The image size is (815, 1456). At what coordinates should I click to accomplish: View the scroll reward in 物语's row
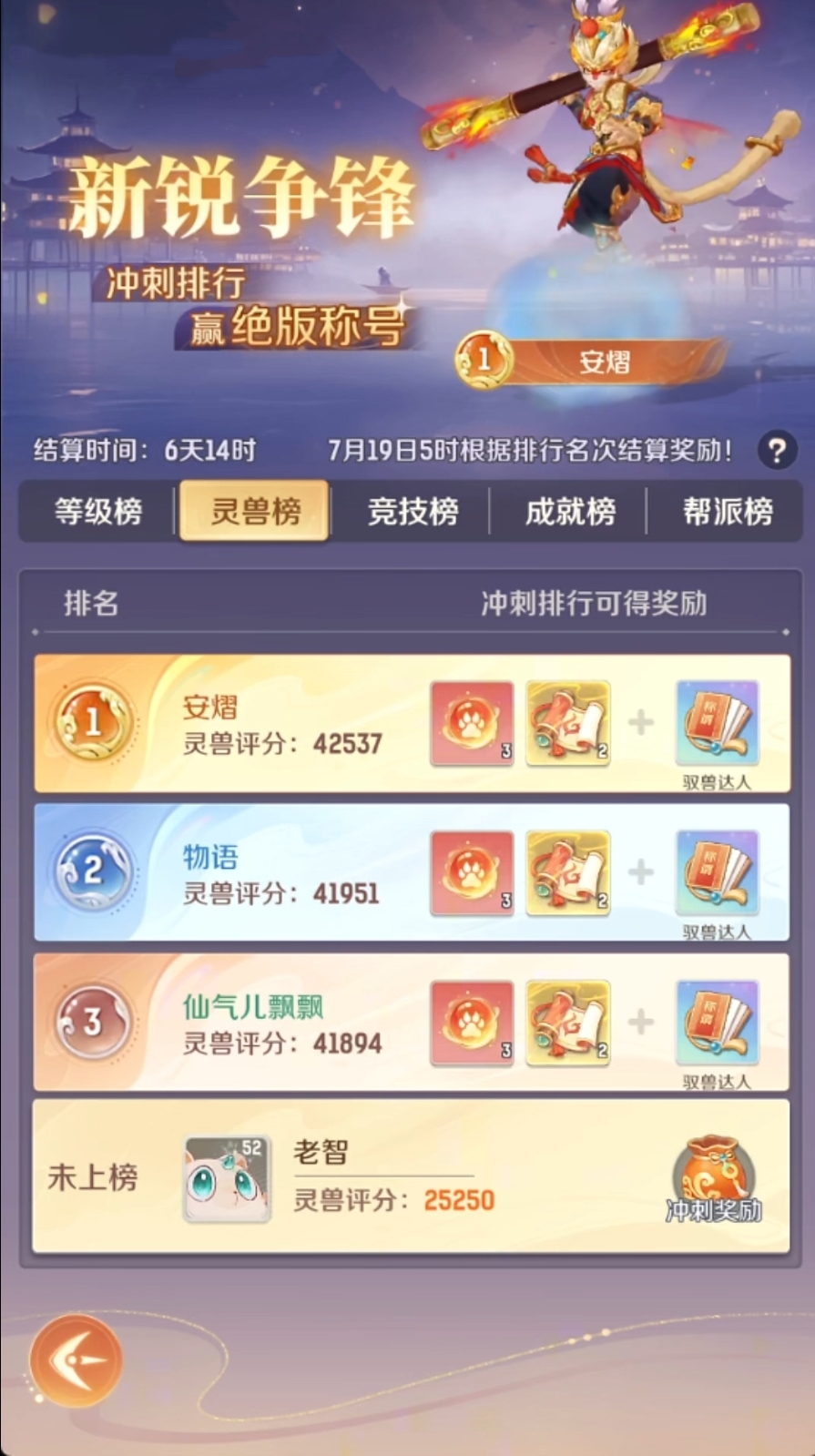[x=567, y=872]
